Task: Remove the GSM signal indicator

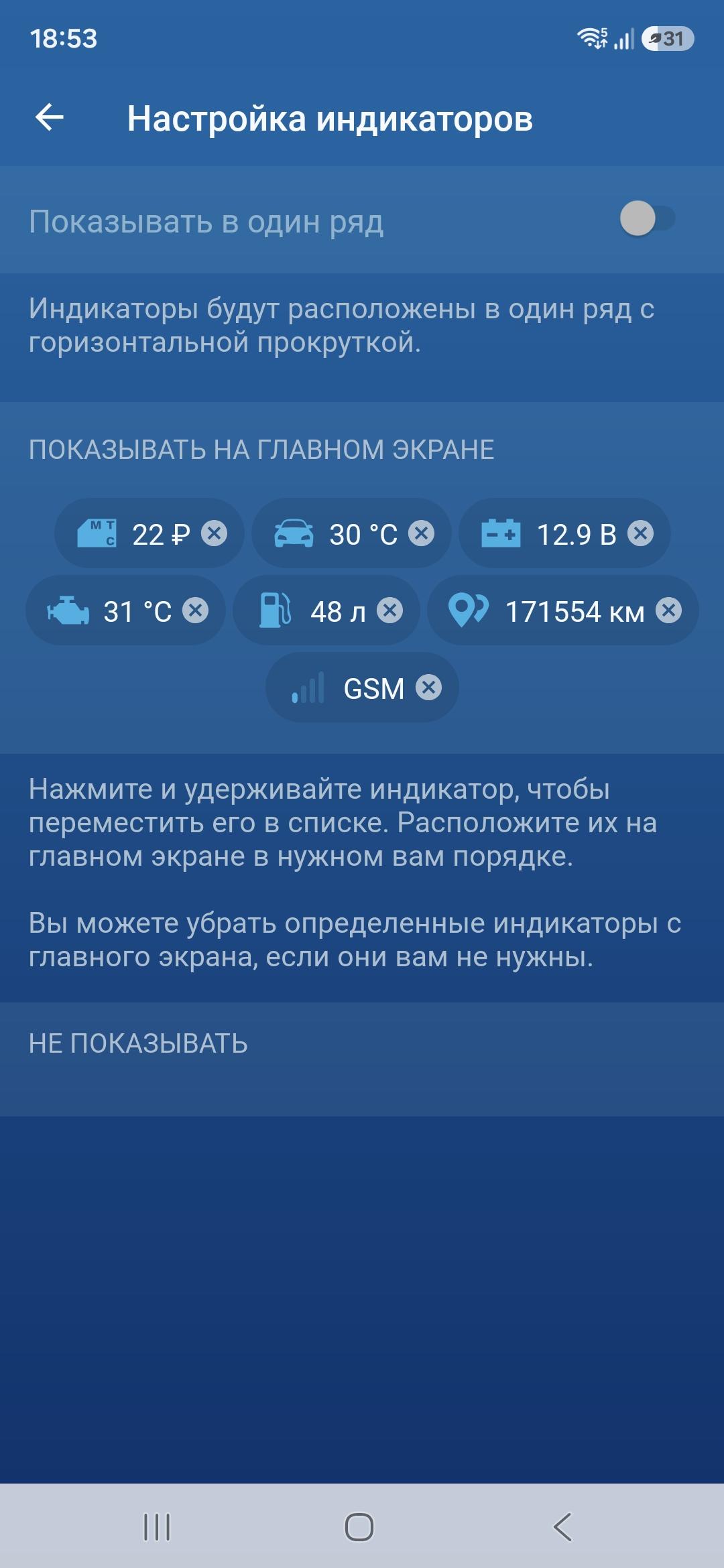Action: coord(428,688)
